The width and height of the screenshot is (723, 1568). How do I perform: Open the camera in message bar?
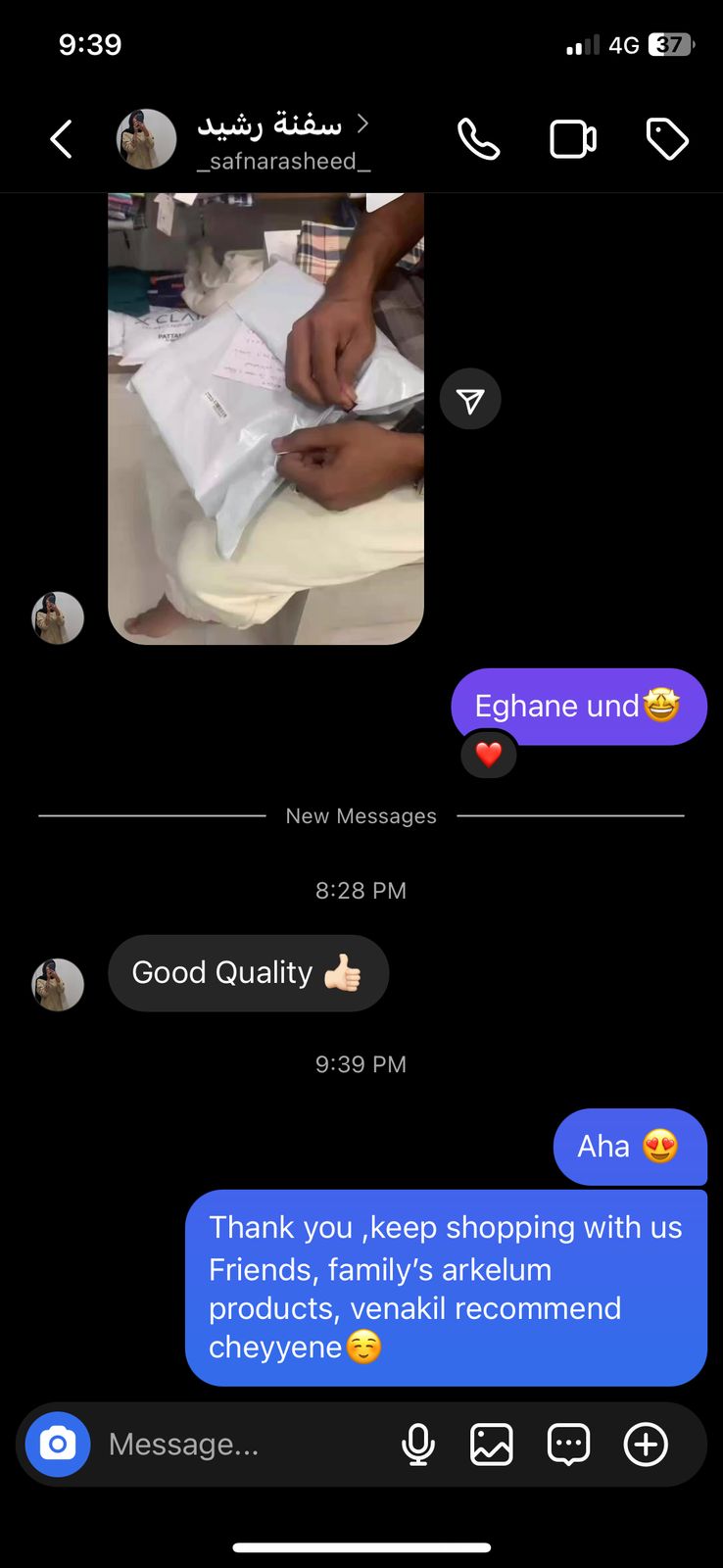click(x=58, y=1444)
